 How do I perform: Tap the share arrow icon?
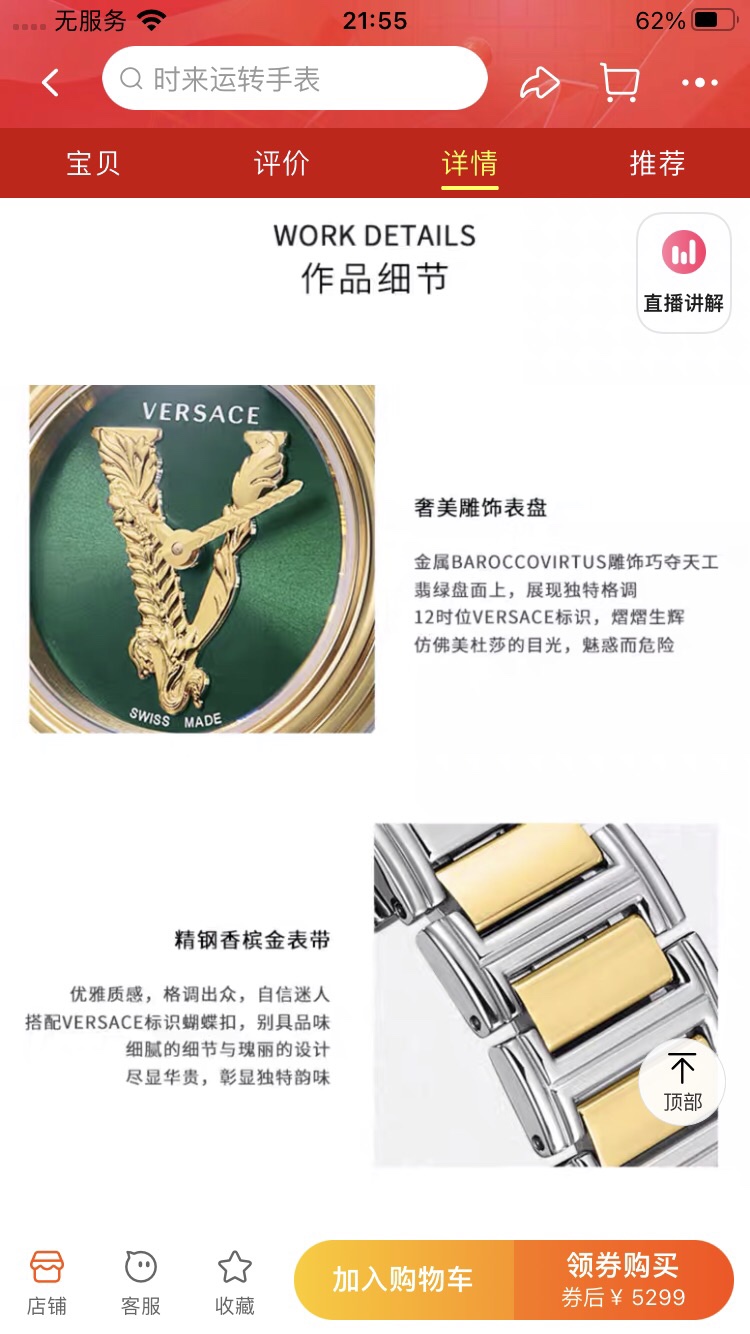541,79
